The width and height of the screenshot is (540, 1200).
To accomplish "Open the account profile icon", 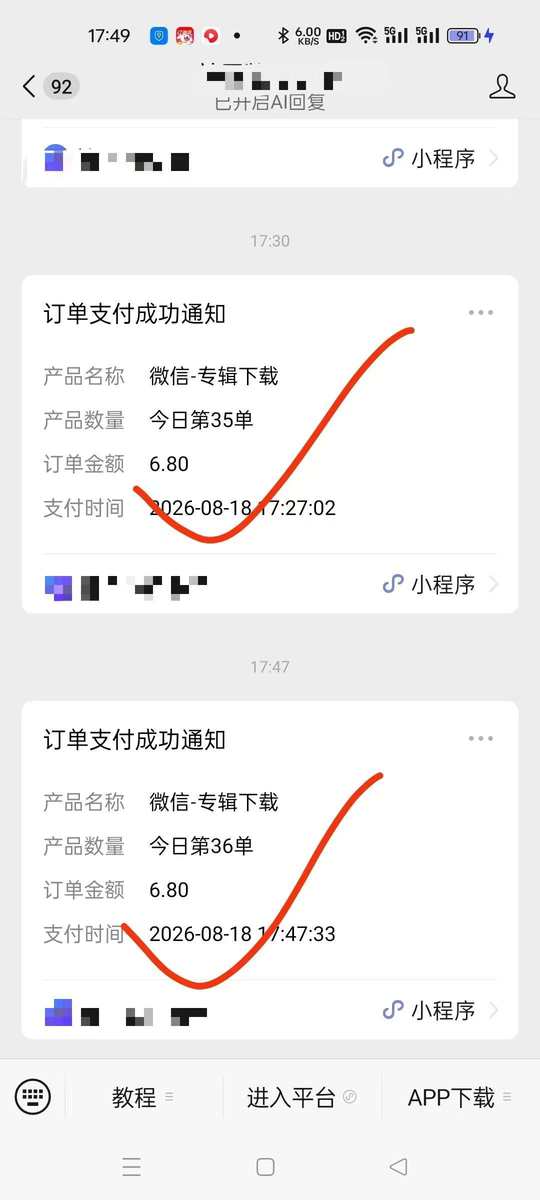I will click(502, 87).
